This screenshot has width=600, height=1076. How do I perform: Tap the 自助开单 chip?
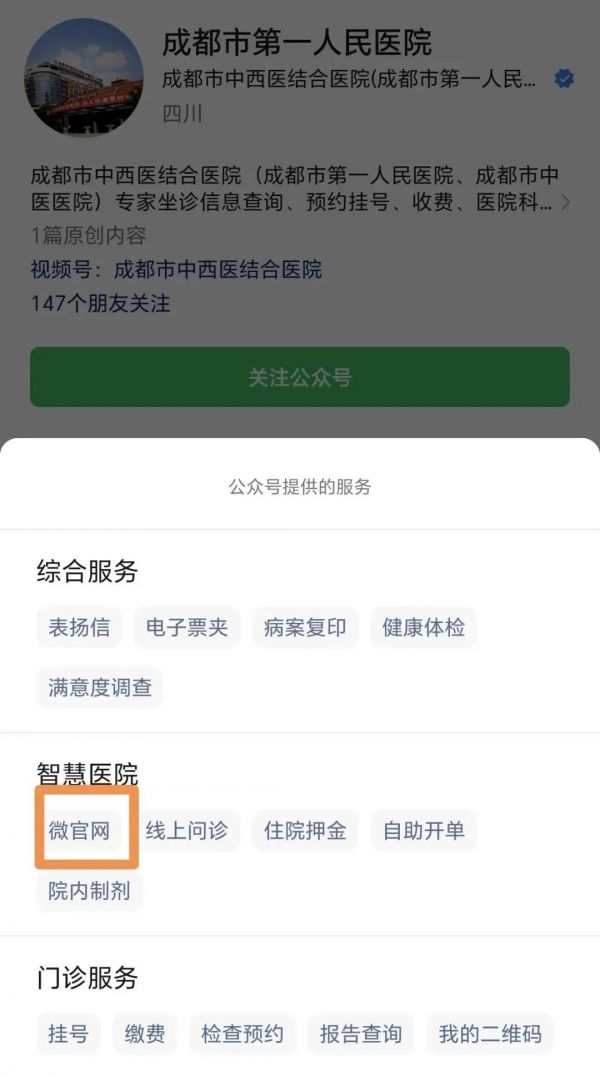pos(424,830)
